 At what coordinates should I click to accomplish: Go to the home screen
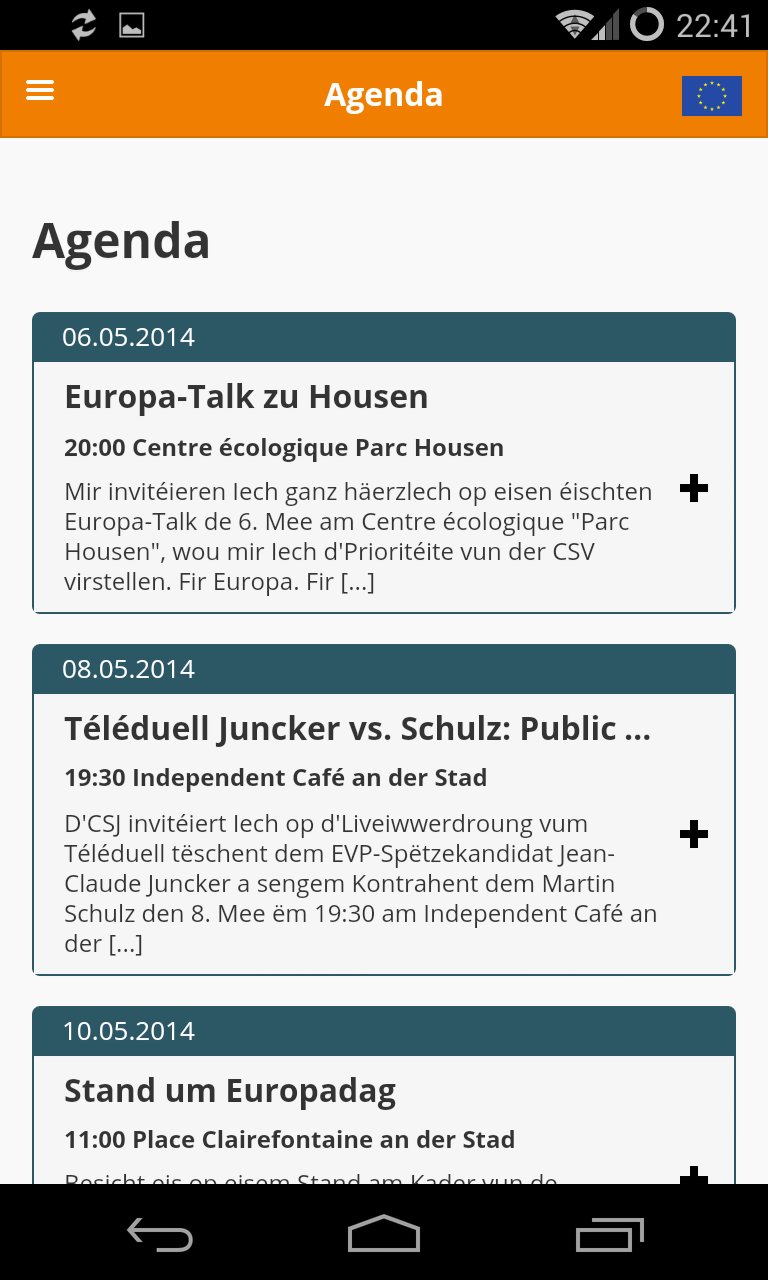(384, 1234)
